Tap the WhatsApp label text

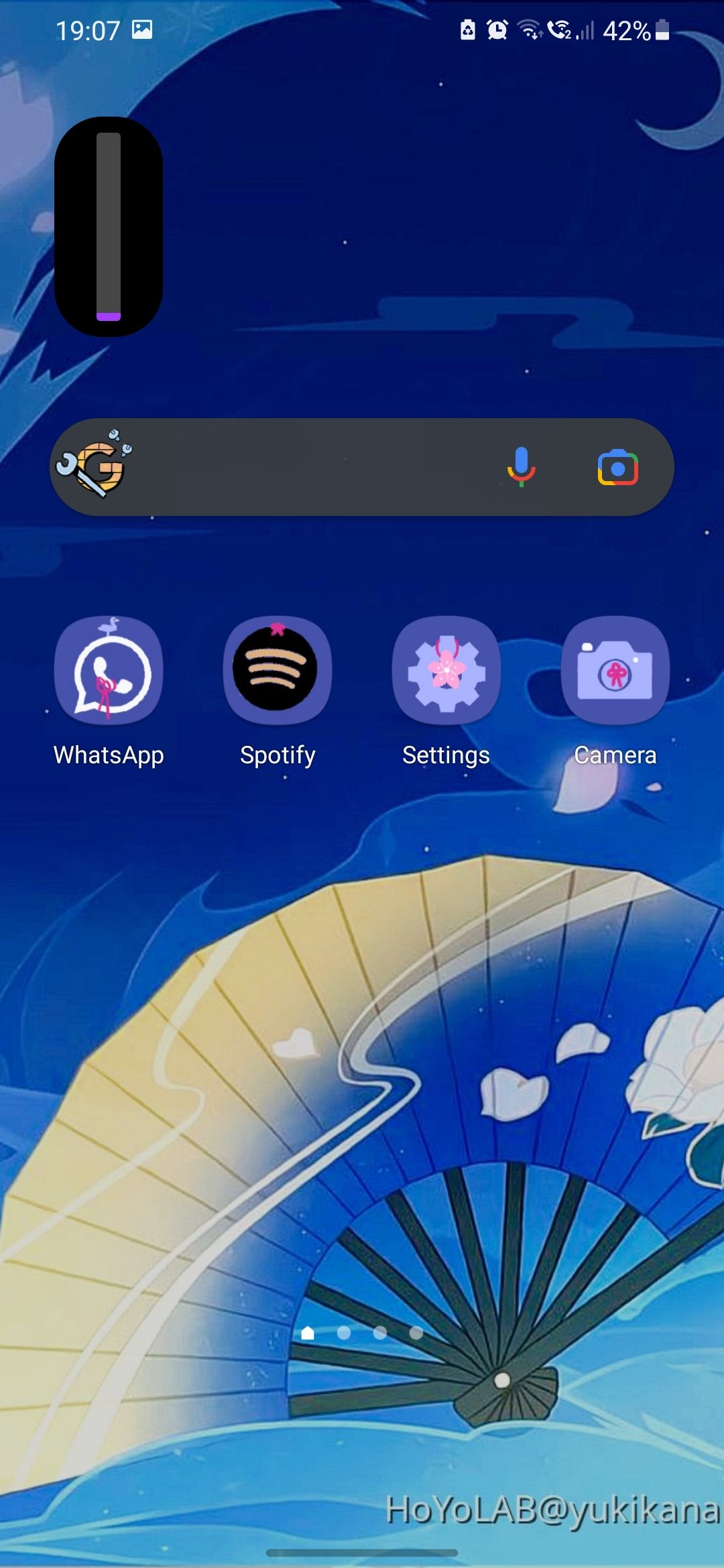coord(109,755)
